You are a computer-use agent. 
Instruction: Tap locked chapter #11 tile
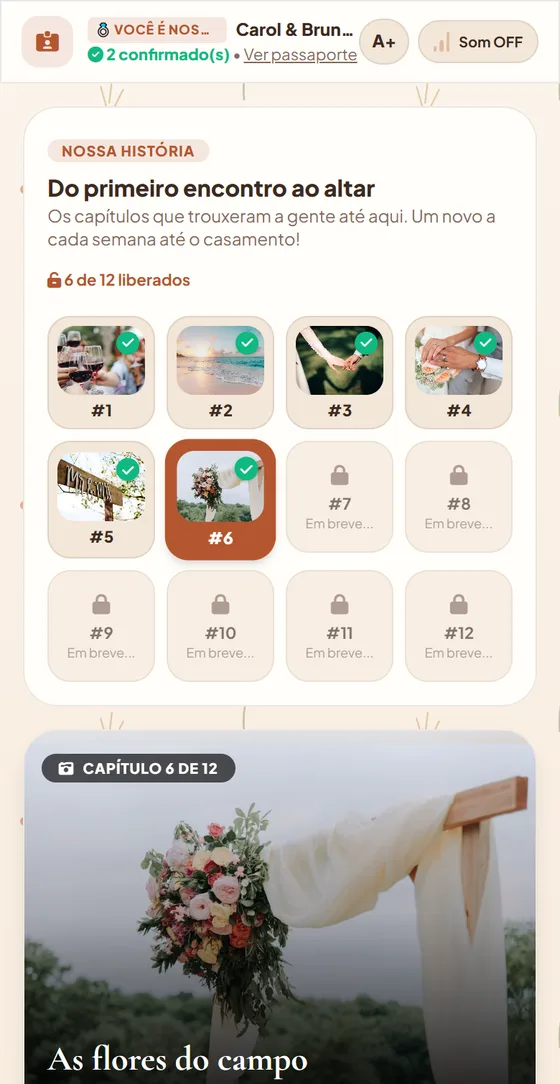[339, 626]
